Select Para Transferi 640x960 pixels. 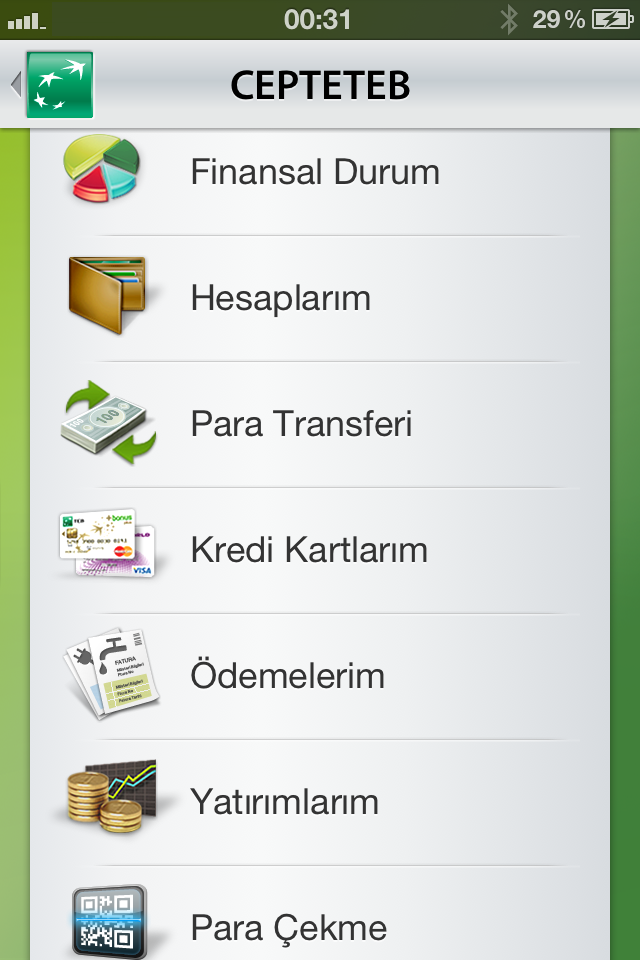(x=301, y=424)
